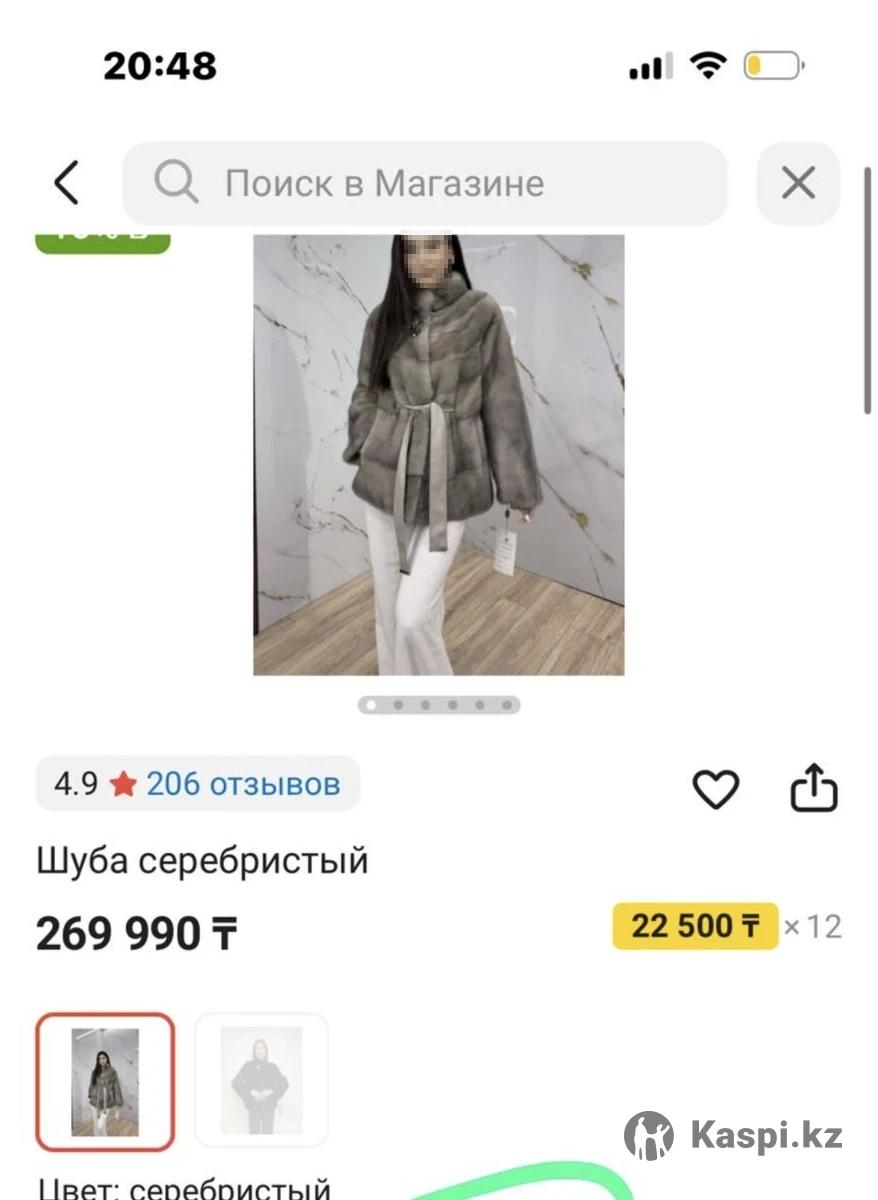Close the store page with X

(x=798, y=184)
